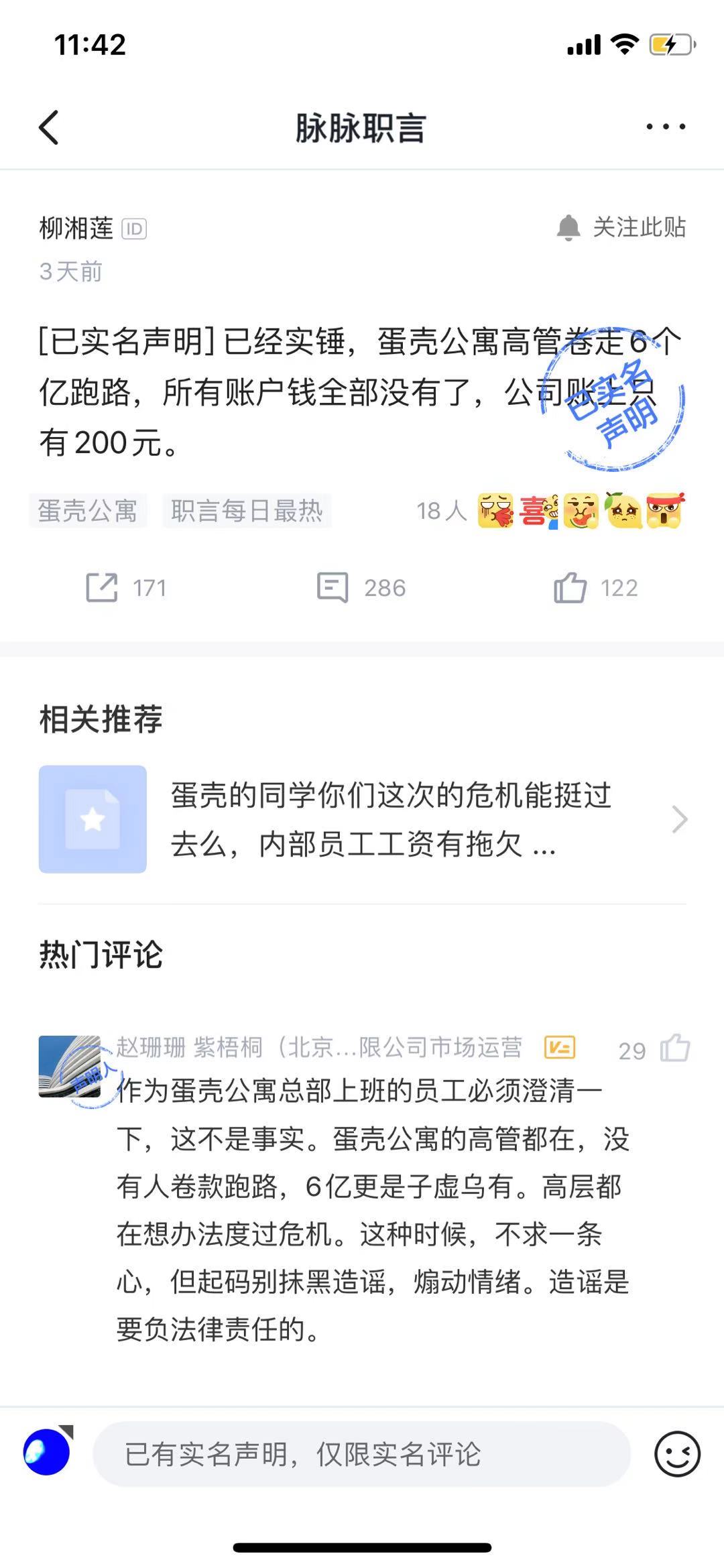Viewport: 724px width, 1568px height.
Task: Select the 职言每日最热 tag
Action: pyautogui.click(x=247, y=511)
